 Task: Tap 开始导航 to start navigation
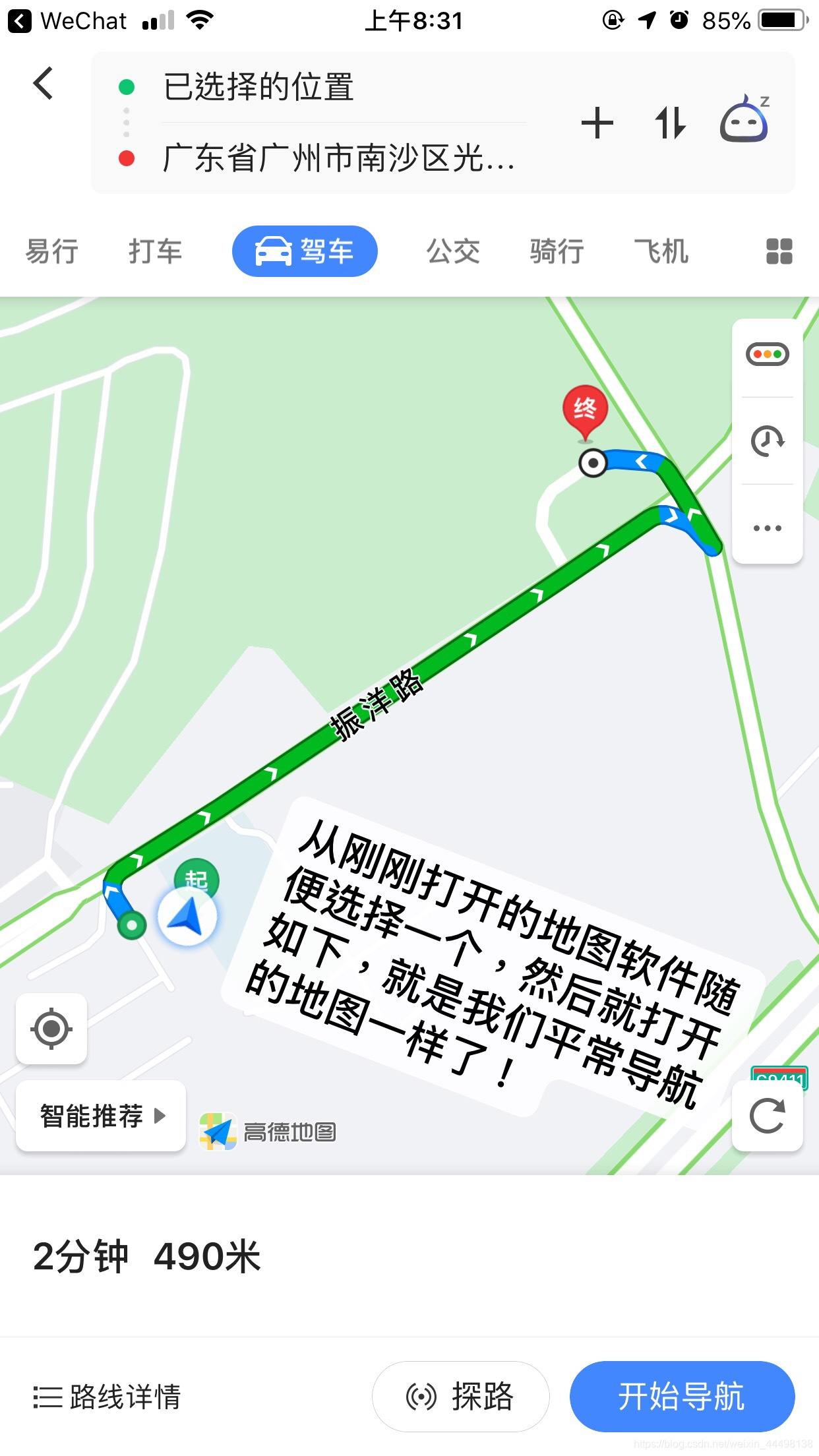[682, 1396]
